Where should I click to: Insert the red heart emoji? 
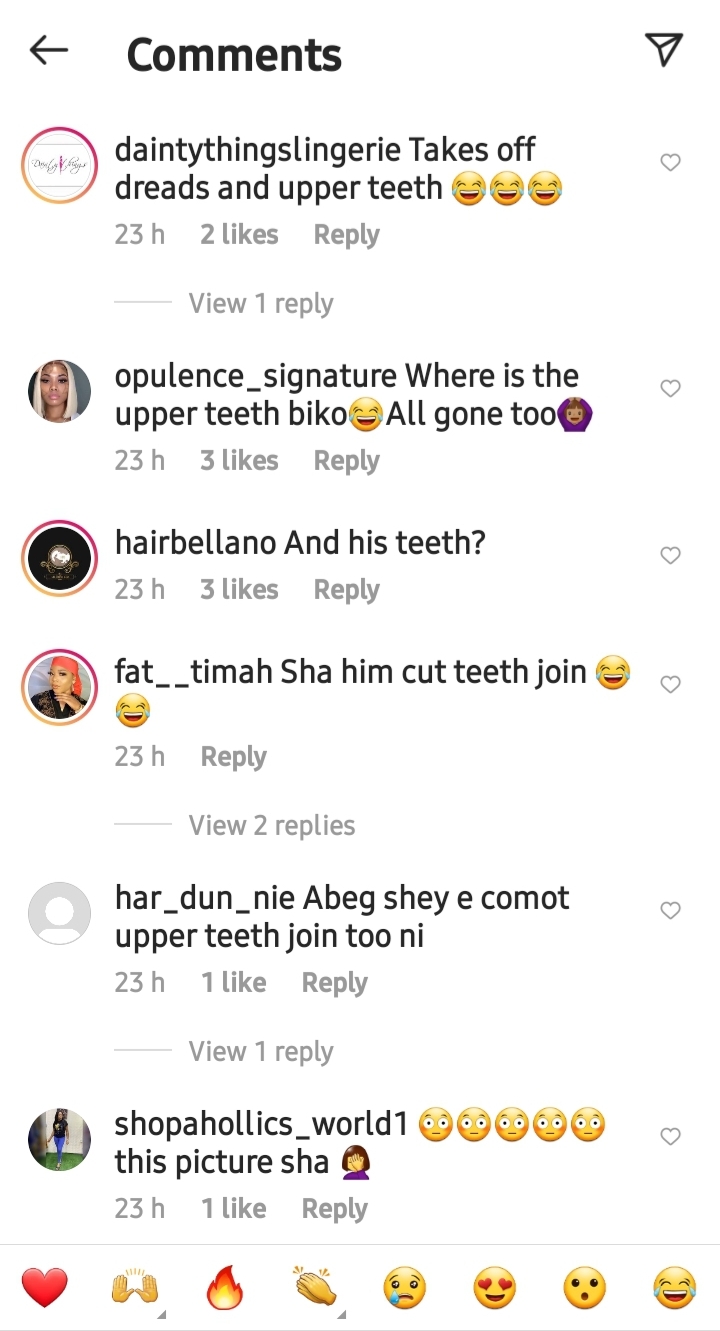[45, 1288]
